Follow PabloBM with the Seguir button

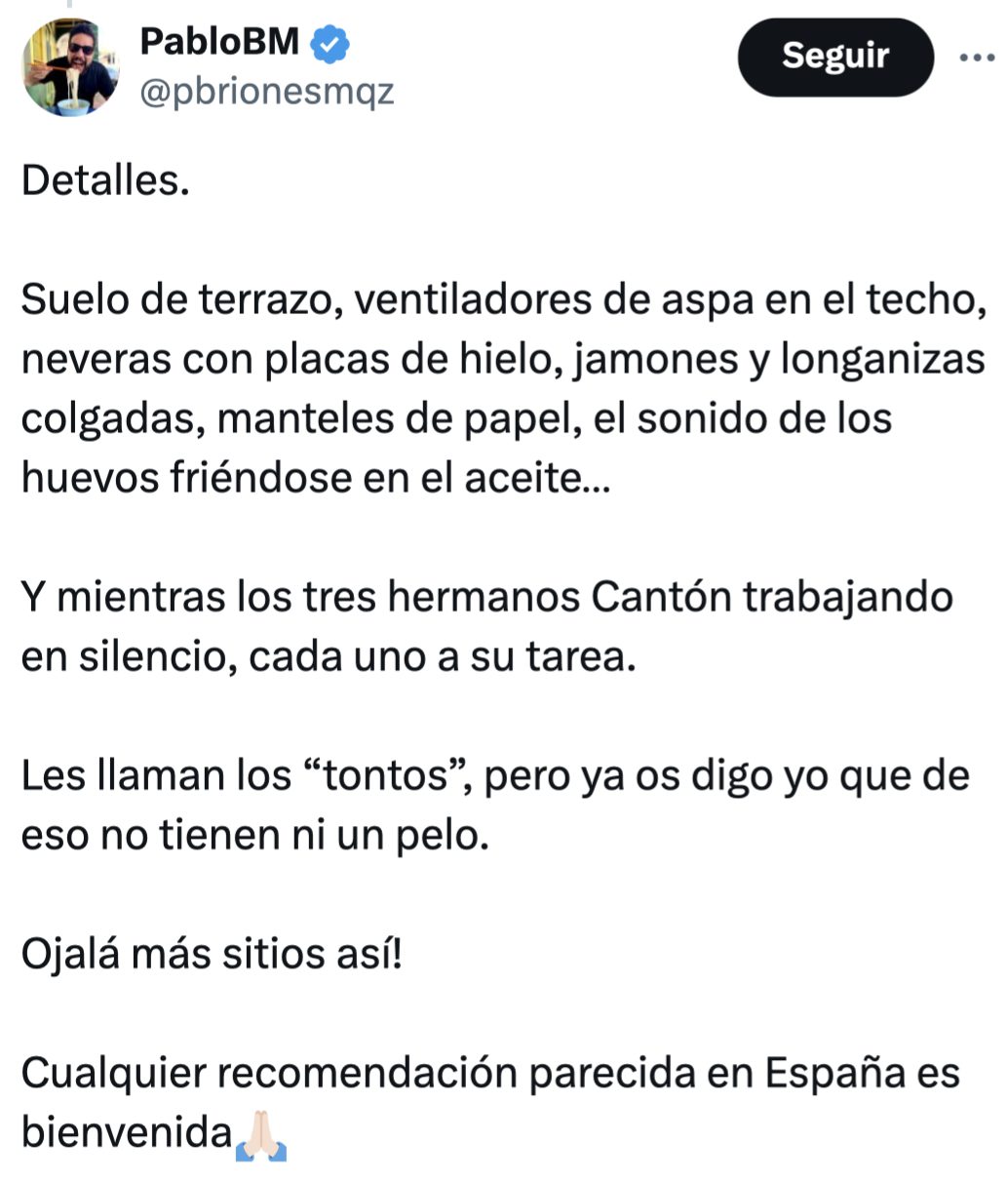coord(834,57)
